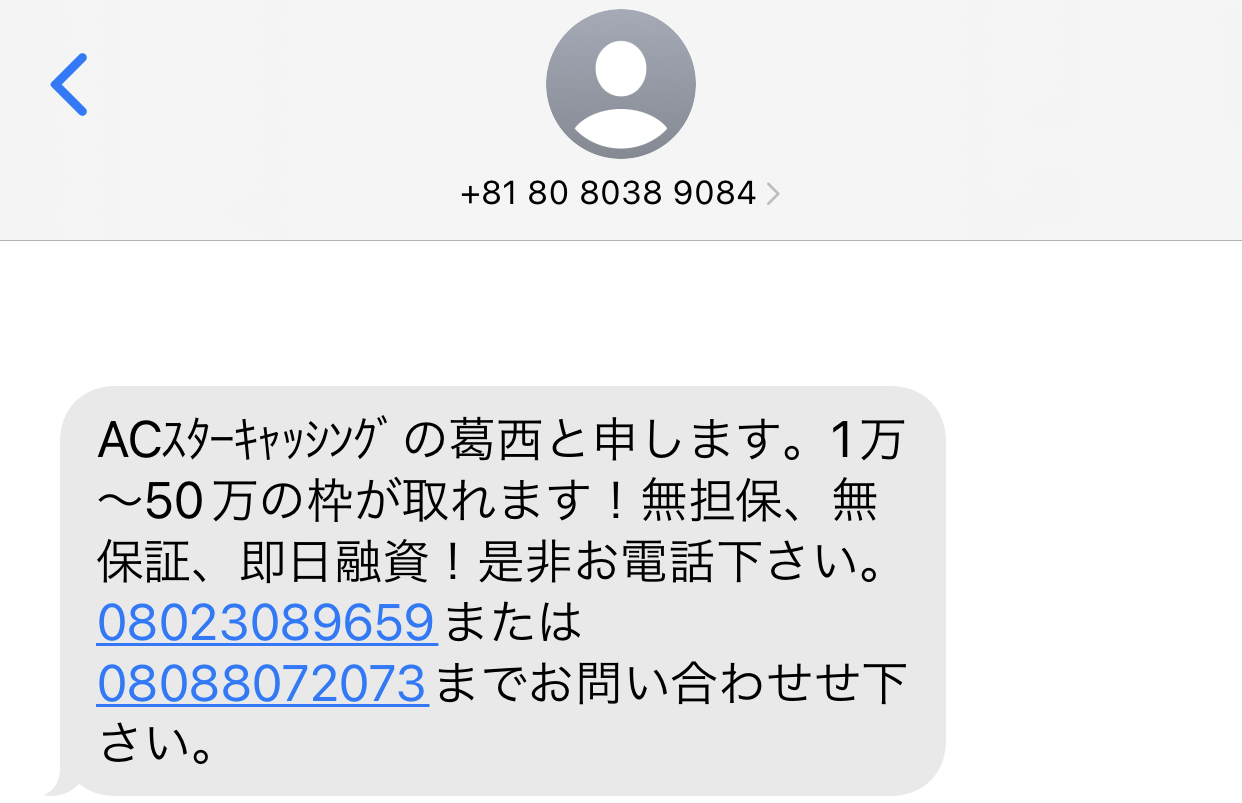Open contact details for +81 80 8038 9084
This screenshot has height=803, width=1242.
pyautogui.click(x=620, y=192)
